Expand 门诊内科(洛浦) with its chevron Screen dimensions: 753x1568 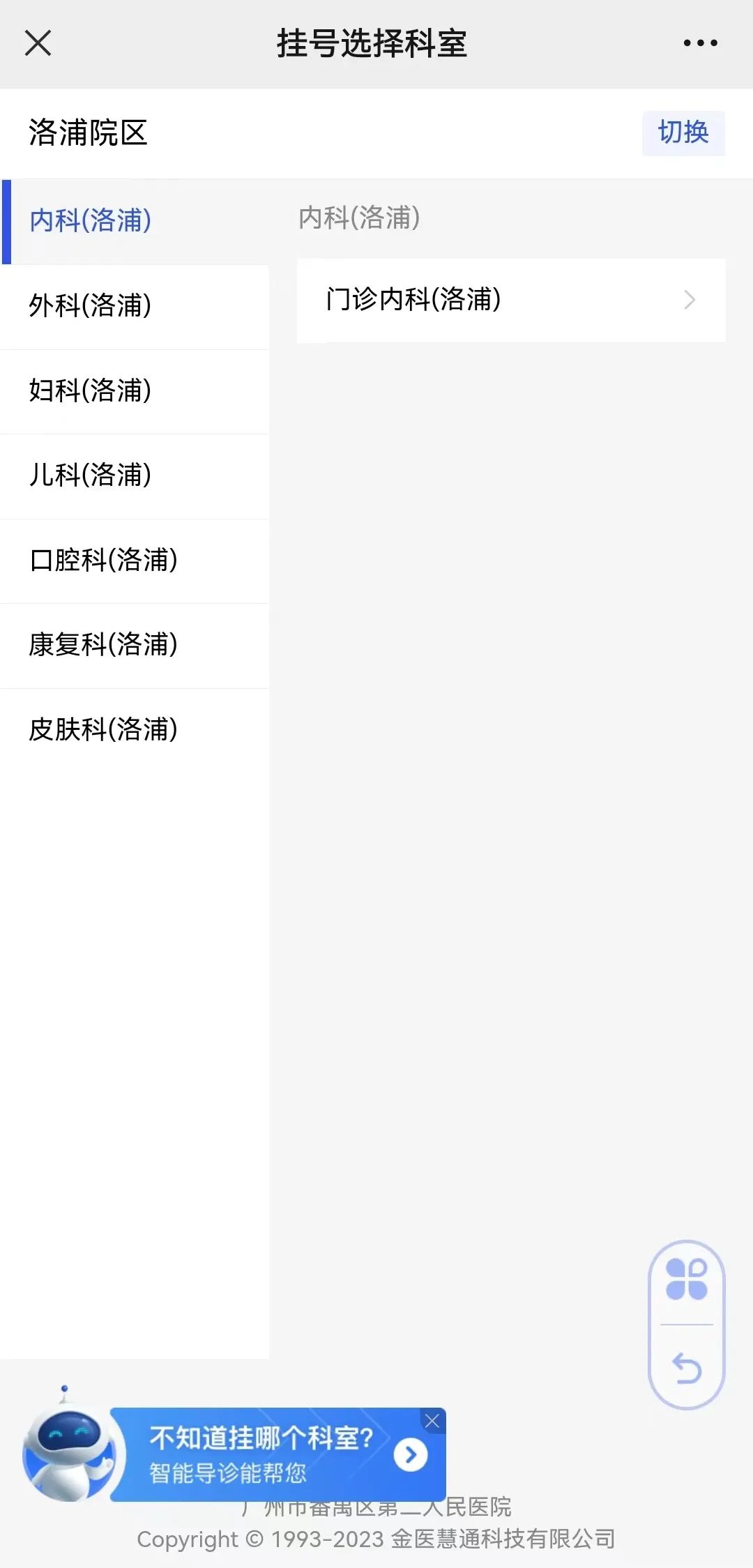[689, 300]
